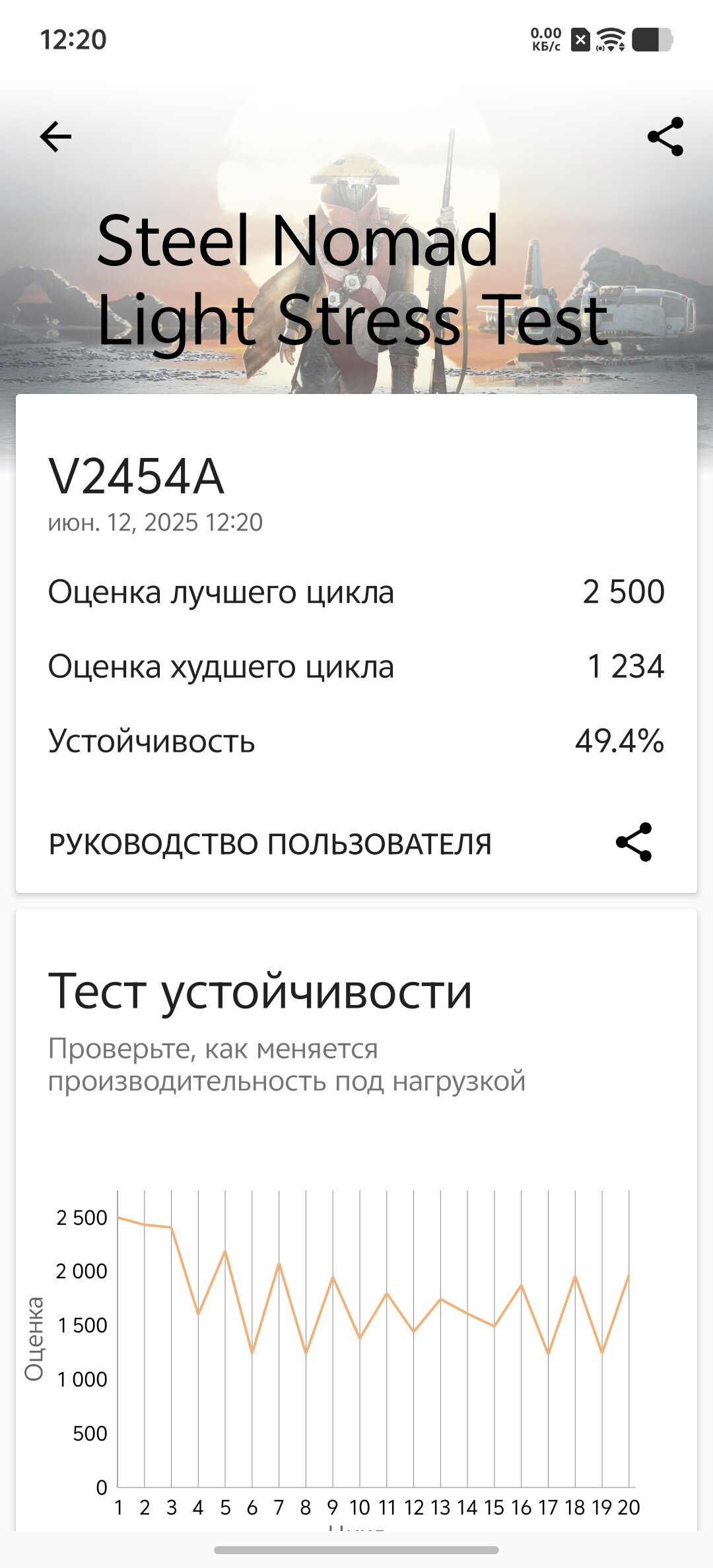Image resolution: width=713 pixels, height=1568 pixels.
Task: Go back using the top-left arrow
Action: tap(55, 137)
